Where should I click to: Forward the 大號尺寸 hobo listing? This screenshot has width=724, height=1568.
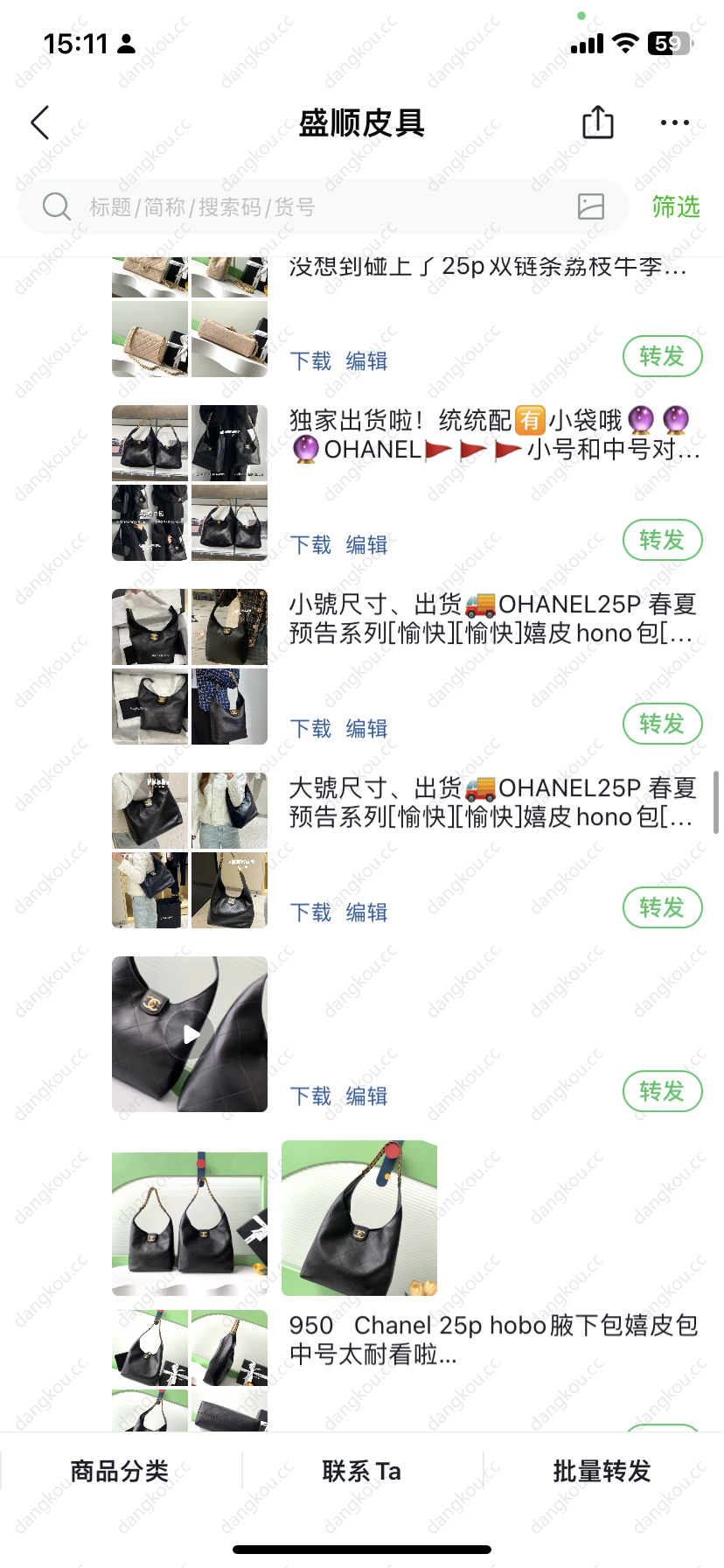[662, 907]
